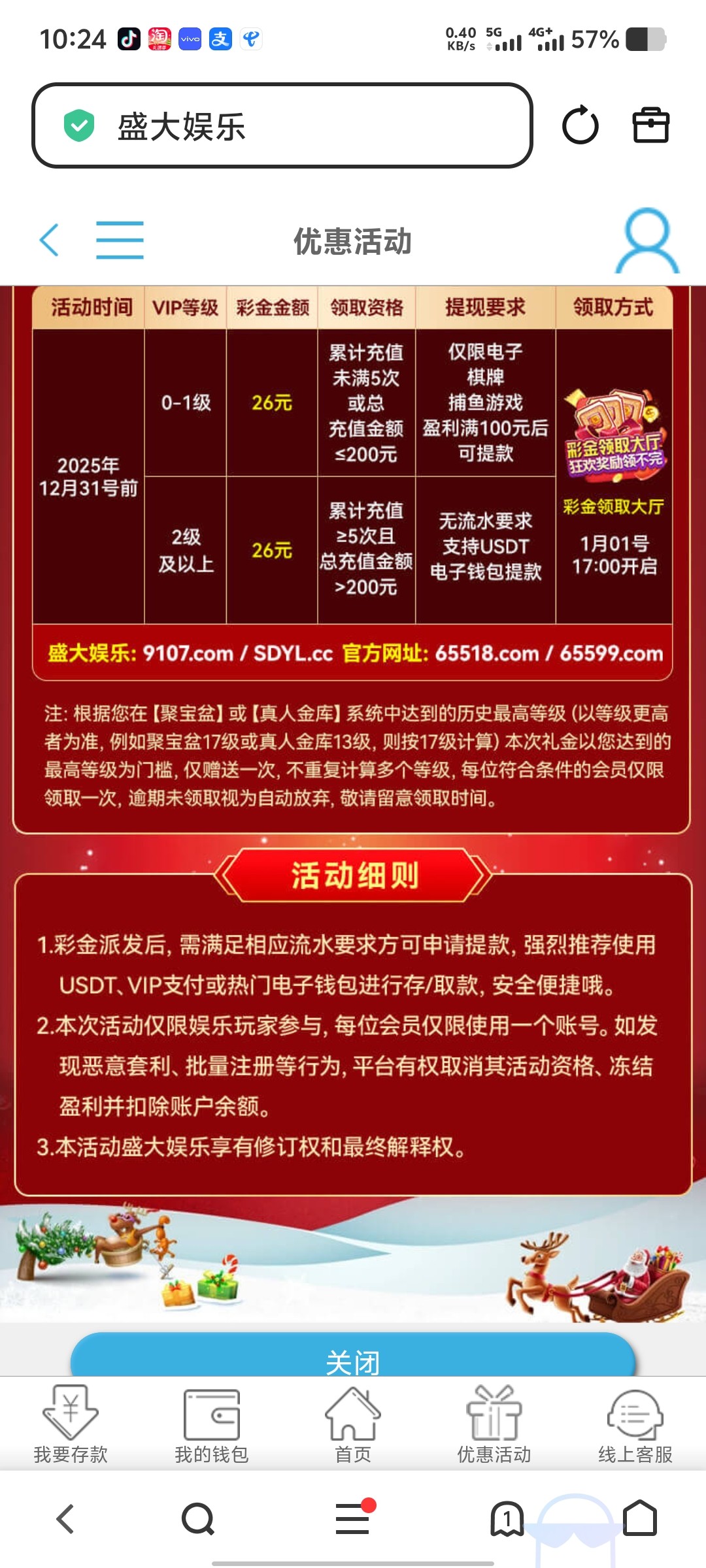
Task: Contact 线上客服 support
Action: [x=635, y=1424]
